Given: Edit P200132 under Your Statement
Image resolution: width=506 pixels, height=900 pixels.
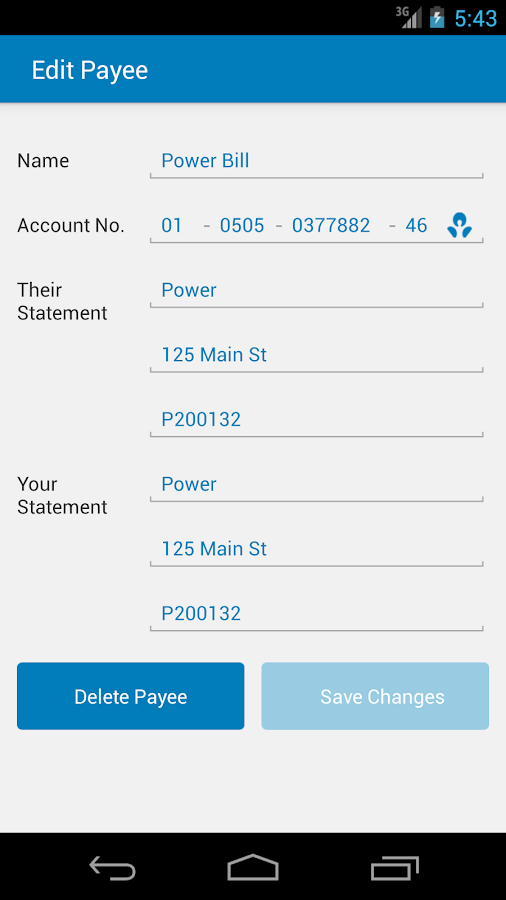Looking at the screenshot, I should 316,614.
